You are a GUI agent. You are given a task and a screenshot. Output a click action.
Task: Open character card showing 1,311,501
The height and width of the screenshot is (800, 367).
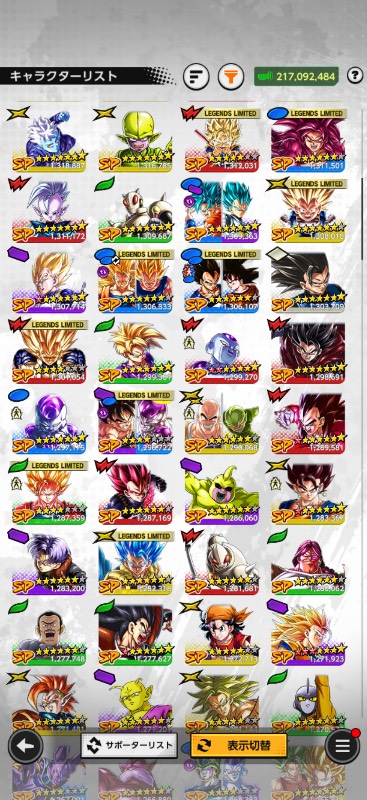pyautogui.click(x=308, y=139)
